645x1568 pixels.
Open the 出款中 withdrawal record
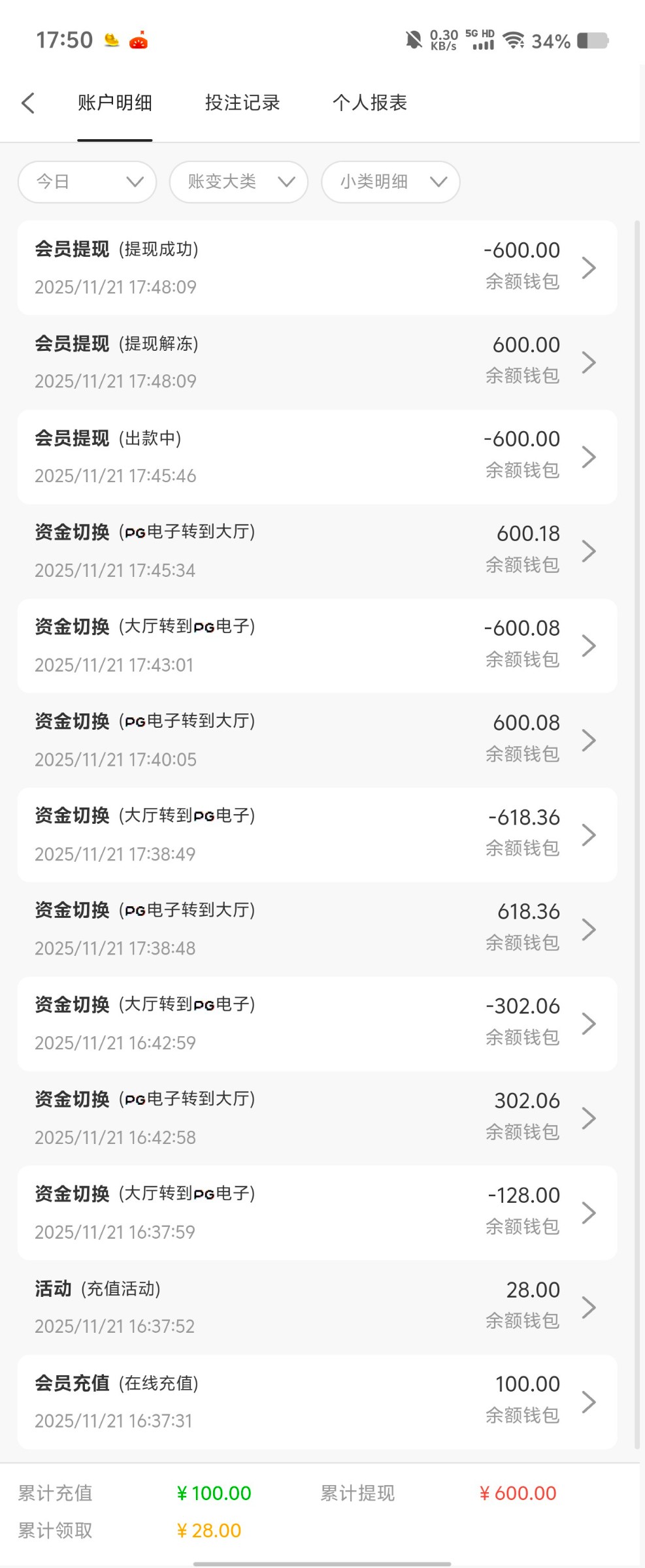317,457
